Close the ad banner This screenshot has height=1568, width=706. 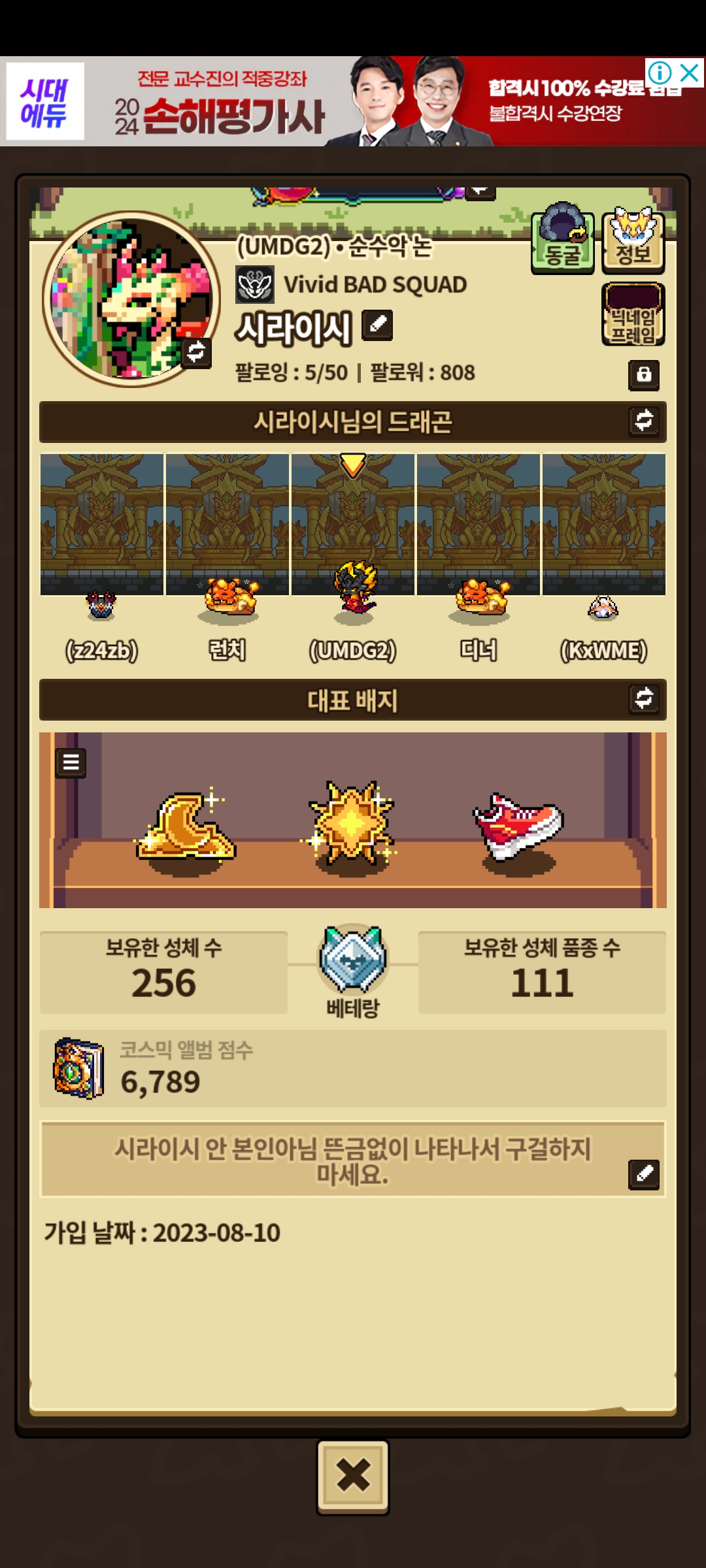(x=689, y=73)
